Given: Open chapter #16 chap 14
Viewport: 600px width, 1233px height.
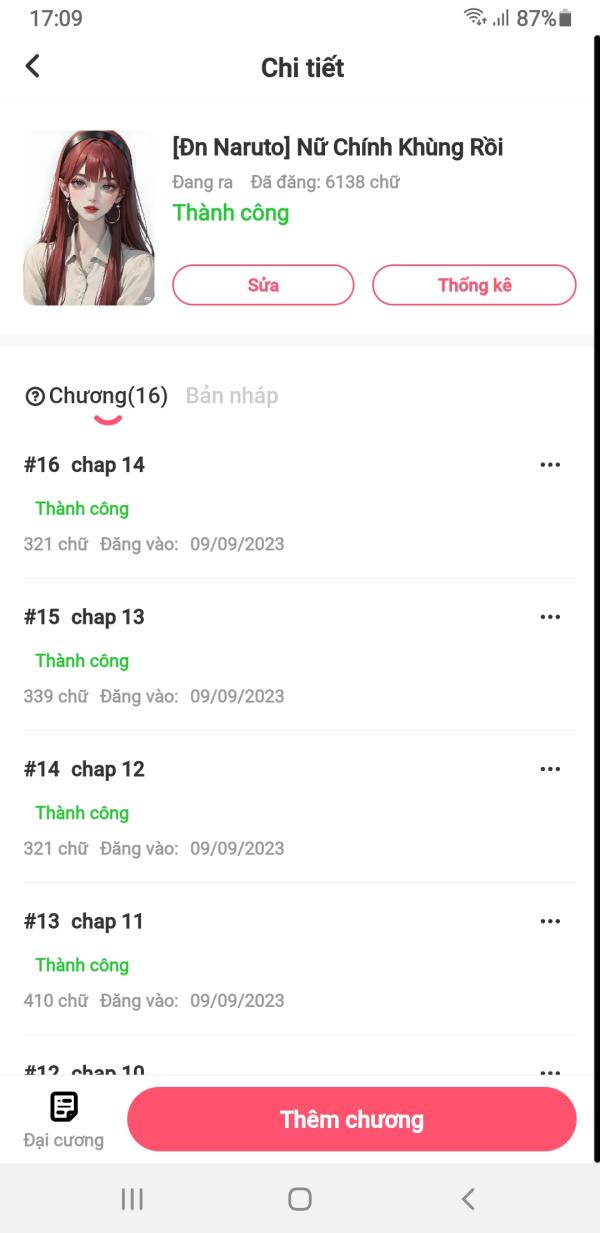Looking at the screenshot, I should coord(85,465).
